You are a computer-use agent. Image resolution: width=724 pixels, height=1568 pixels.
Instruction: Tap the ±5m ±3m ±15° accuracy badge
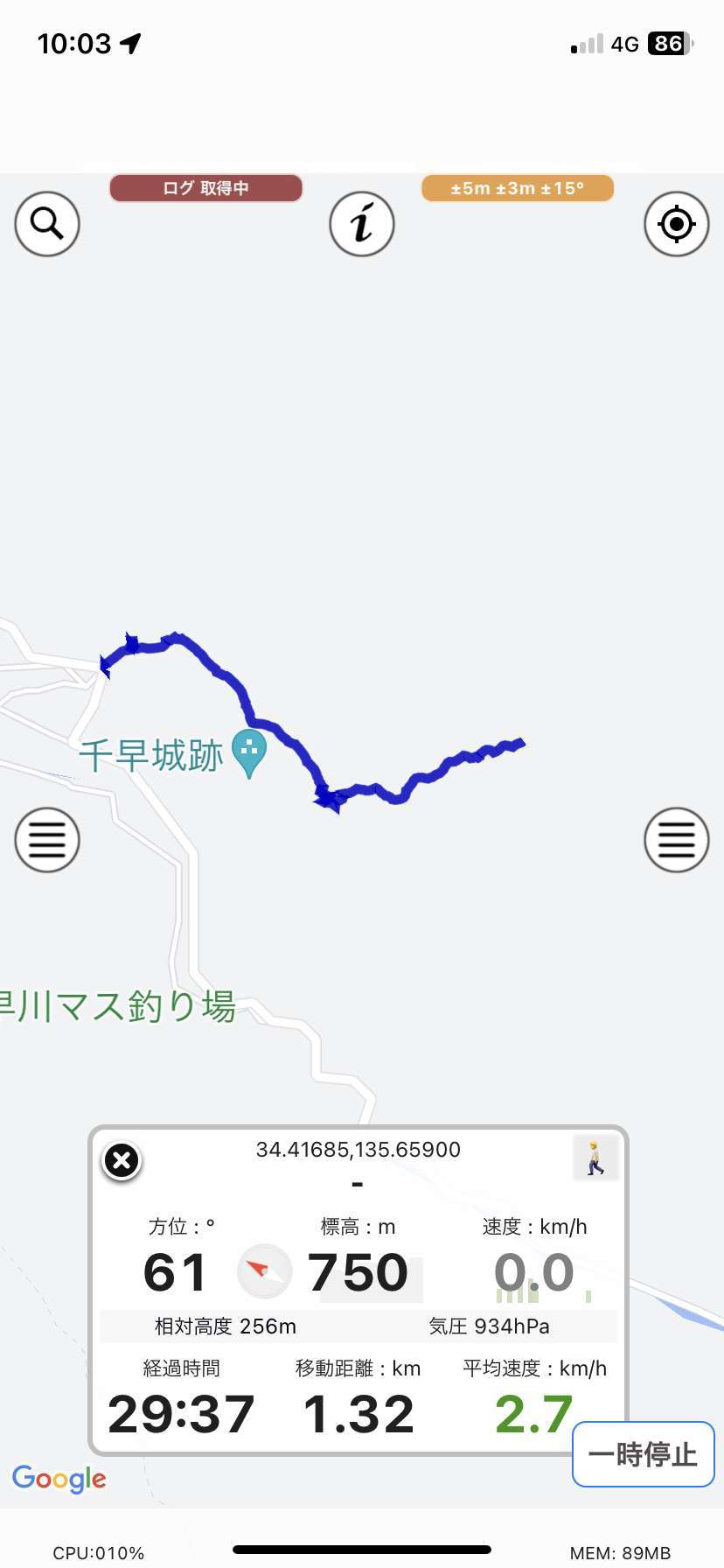(518, 188)
